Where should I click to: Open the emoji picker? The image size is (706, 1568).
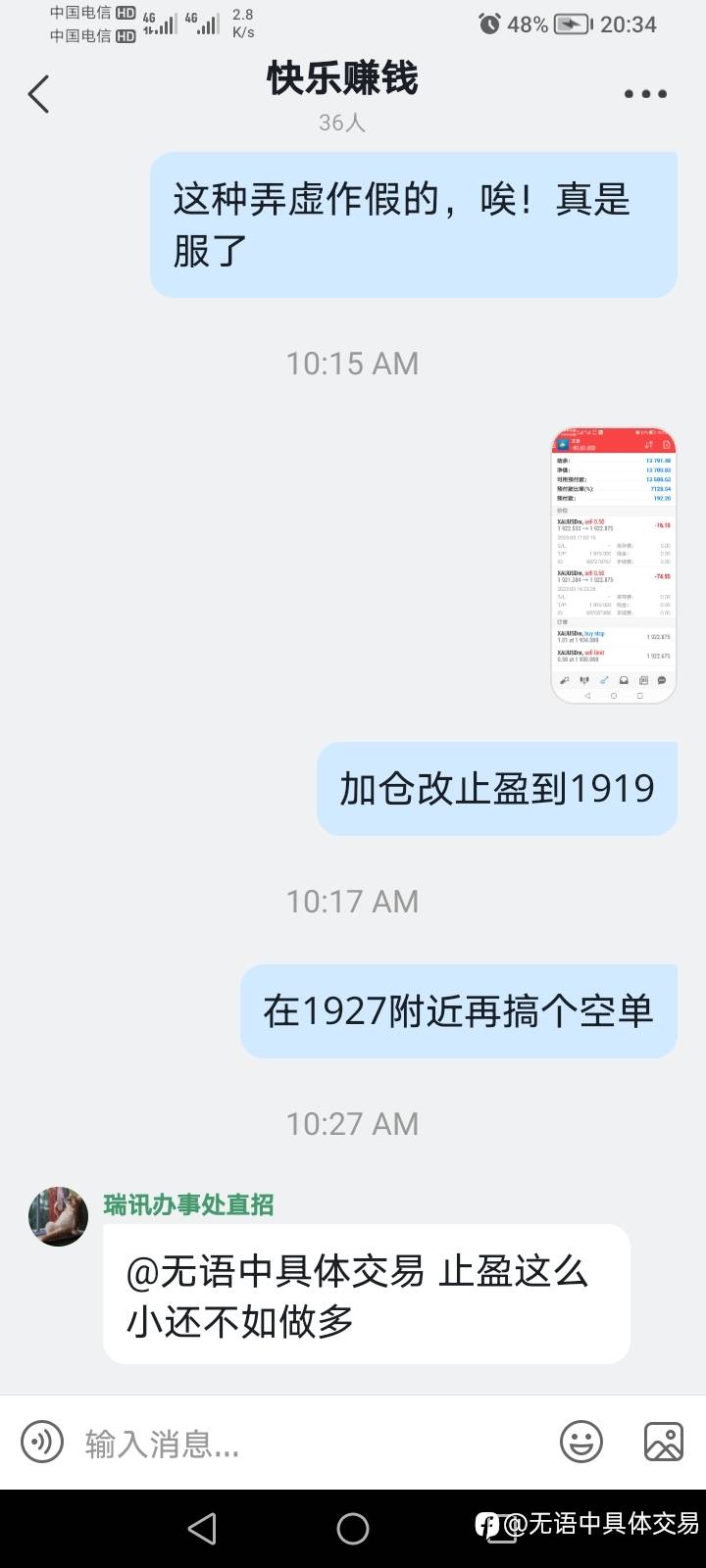pos(581,1443)
